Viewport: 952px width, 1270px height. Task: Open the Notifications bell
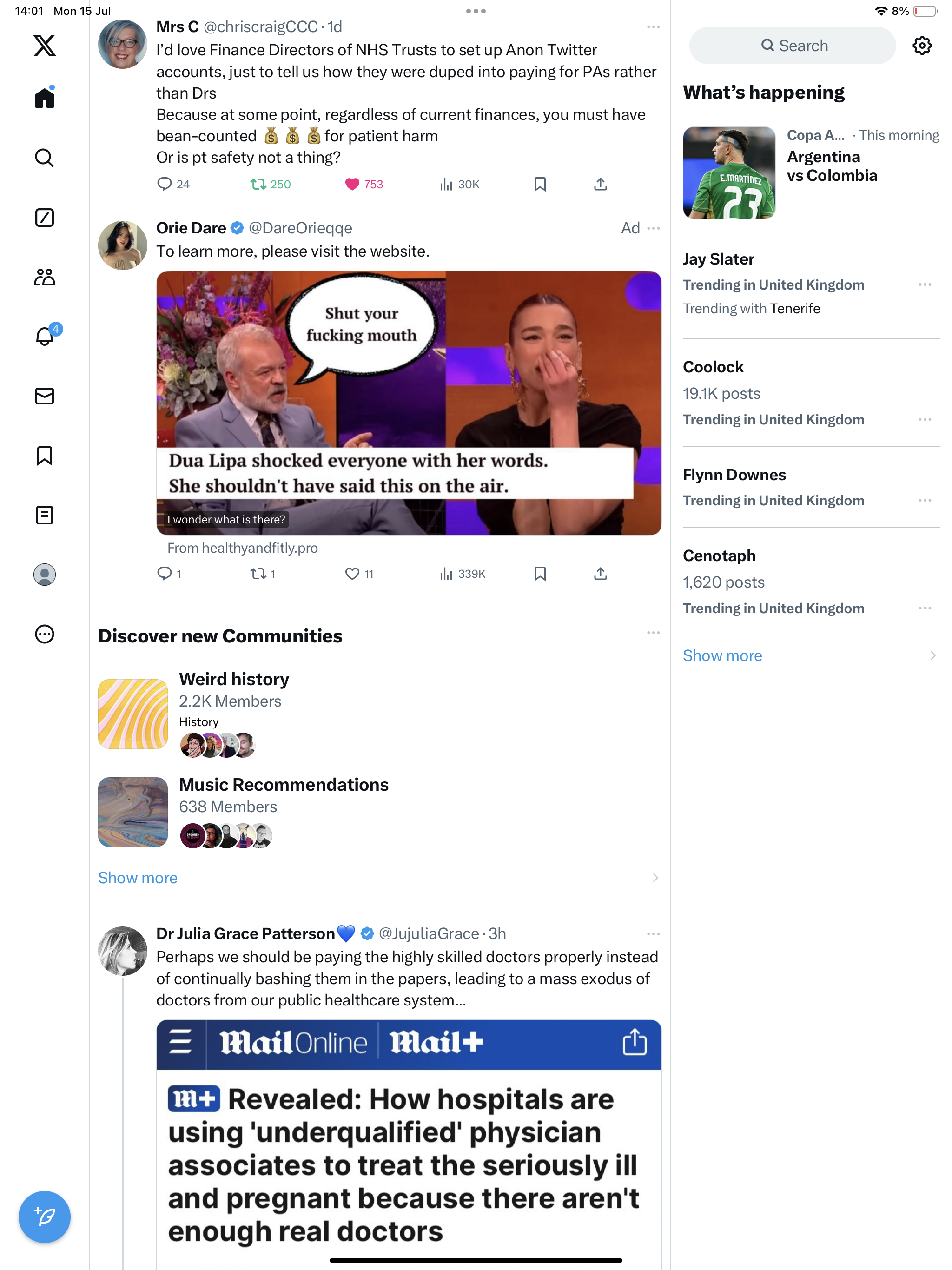click(44, 336)
